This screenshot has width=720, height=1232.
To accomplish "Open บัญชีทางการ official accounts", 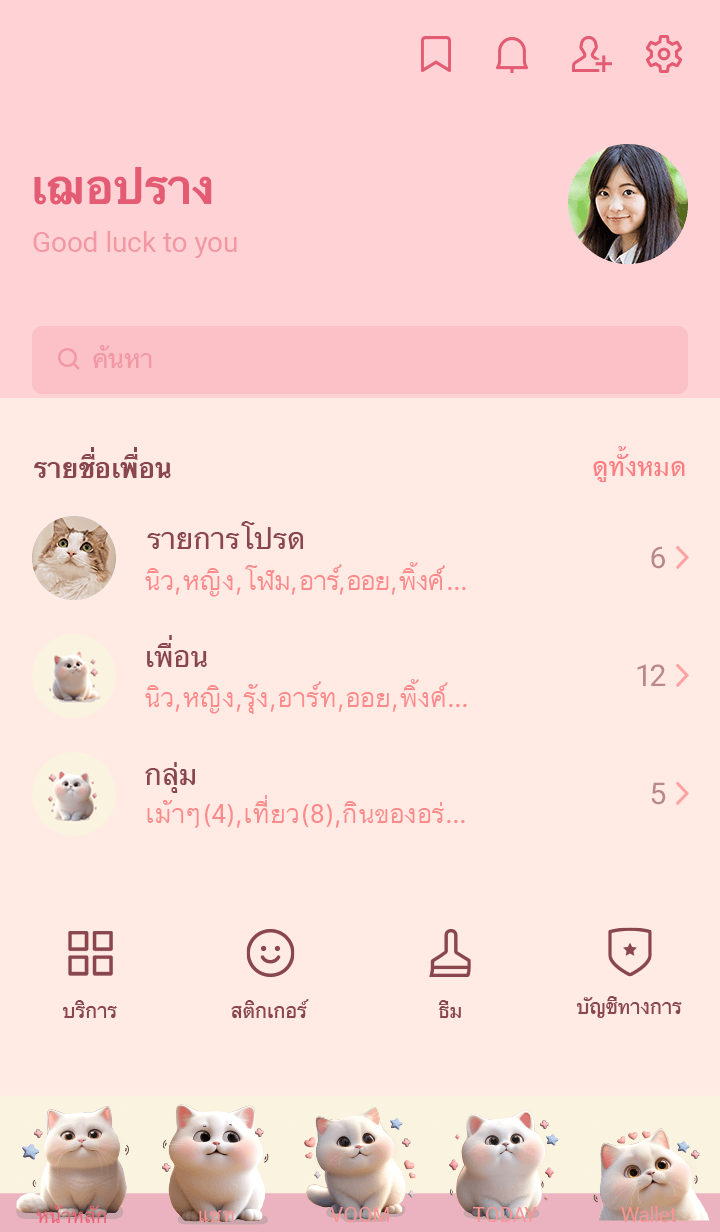I will coord(629,970).
